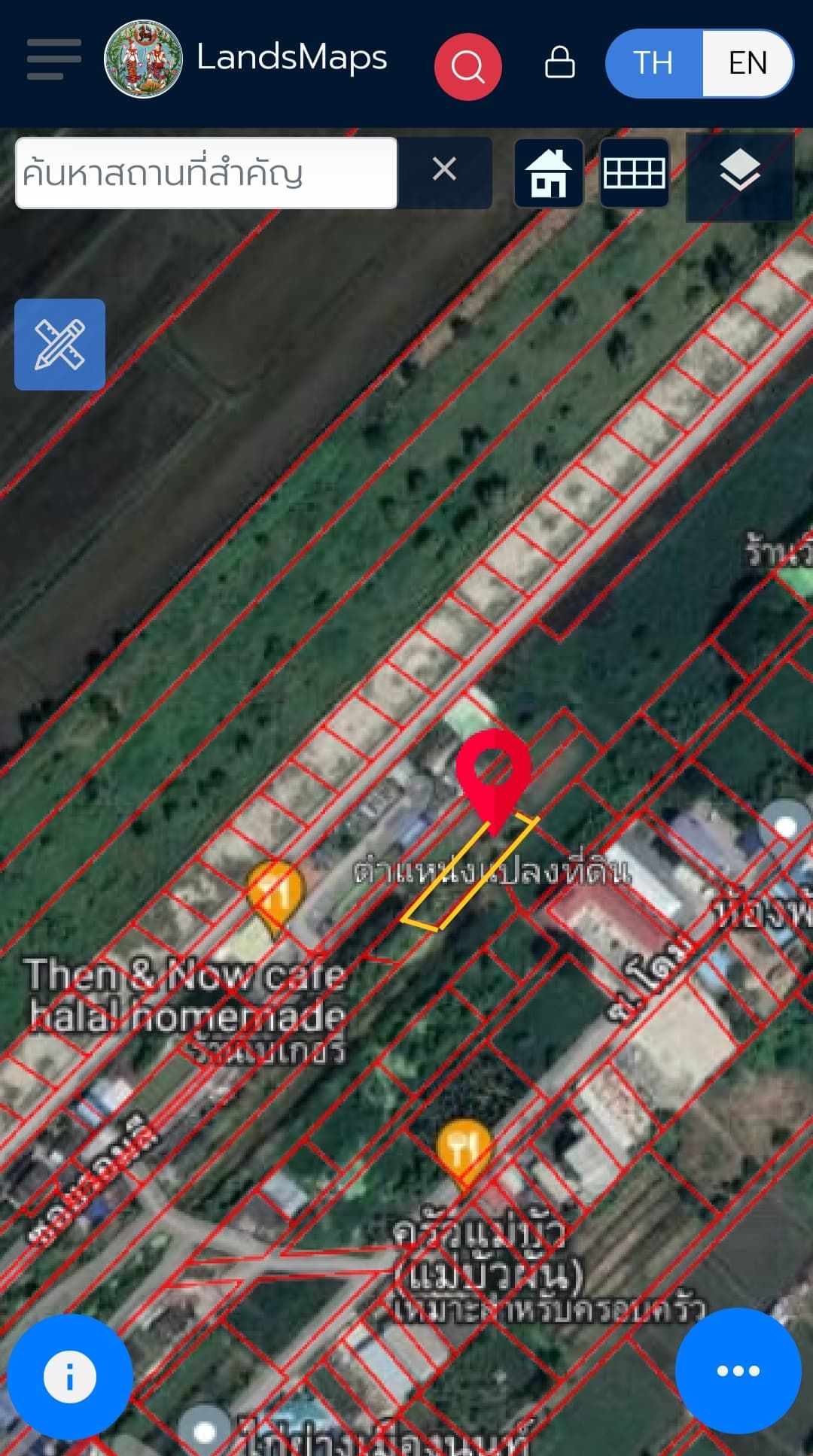Open the info button
Screen dimensions: 813x1456
click(x=70, y=1378)
